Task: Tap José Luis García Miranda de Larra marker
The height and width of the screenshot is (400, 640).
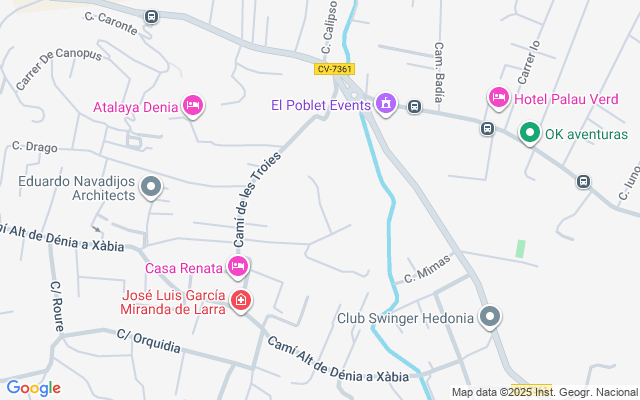Action: [241, 300]
